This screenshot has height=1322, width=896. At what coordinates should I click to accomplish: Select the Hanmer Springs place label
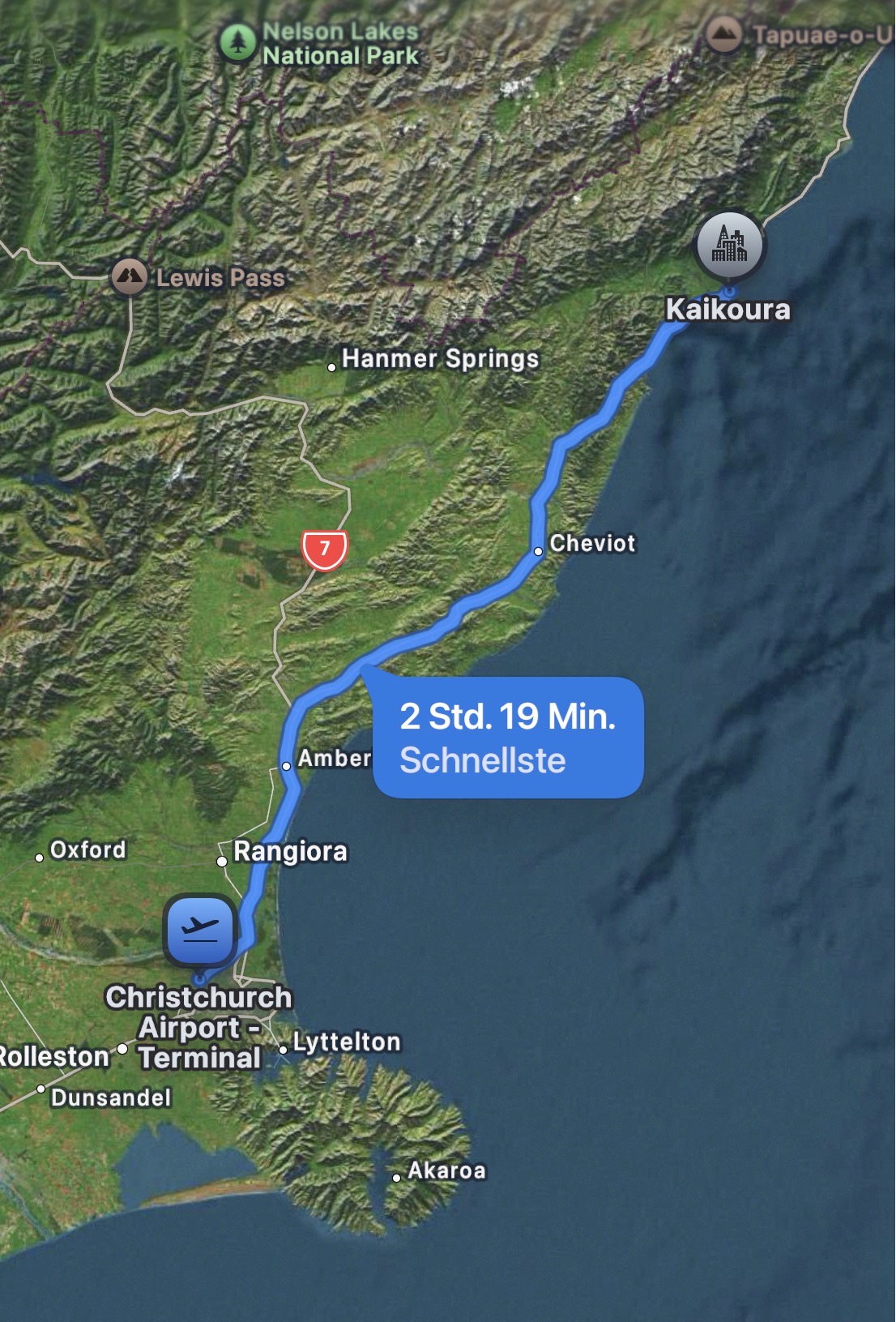click(x=440, y=358)
